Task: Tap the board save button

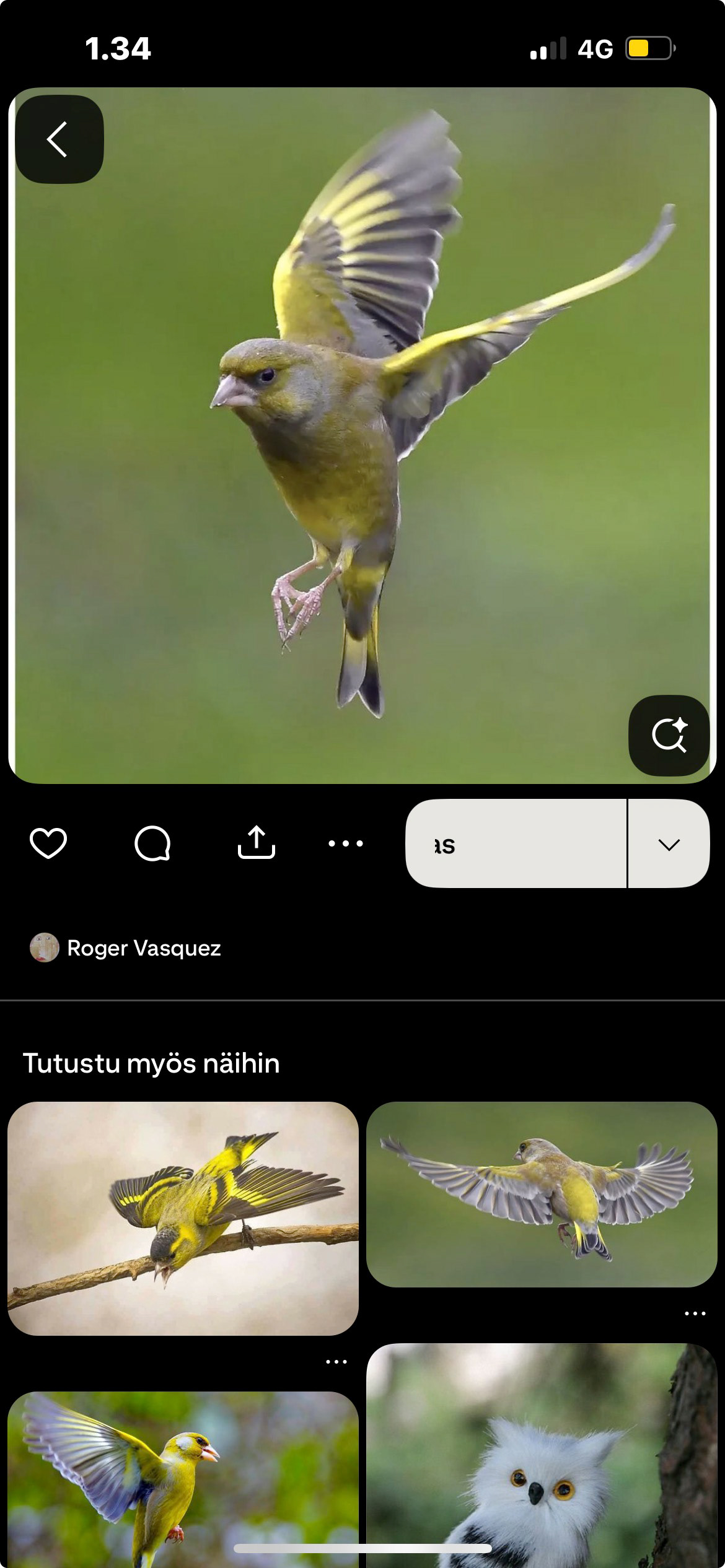Action: pos(516,843)
